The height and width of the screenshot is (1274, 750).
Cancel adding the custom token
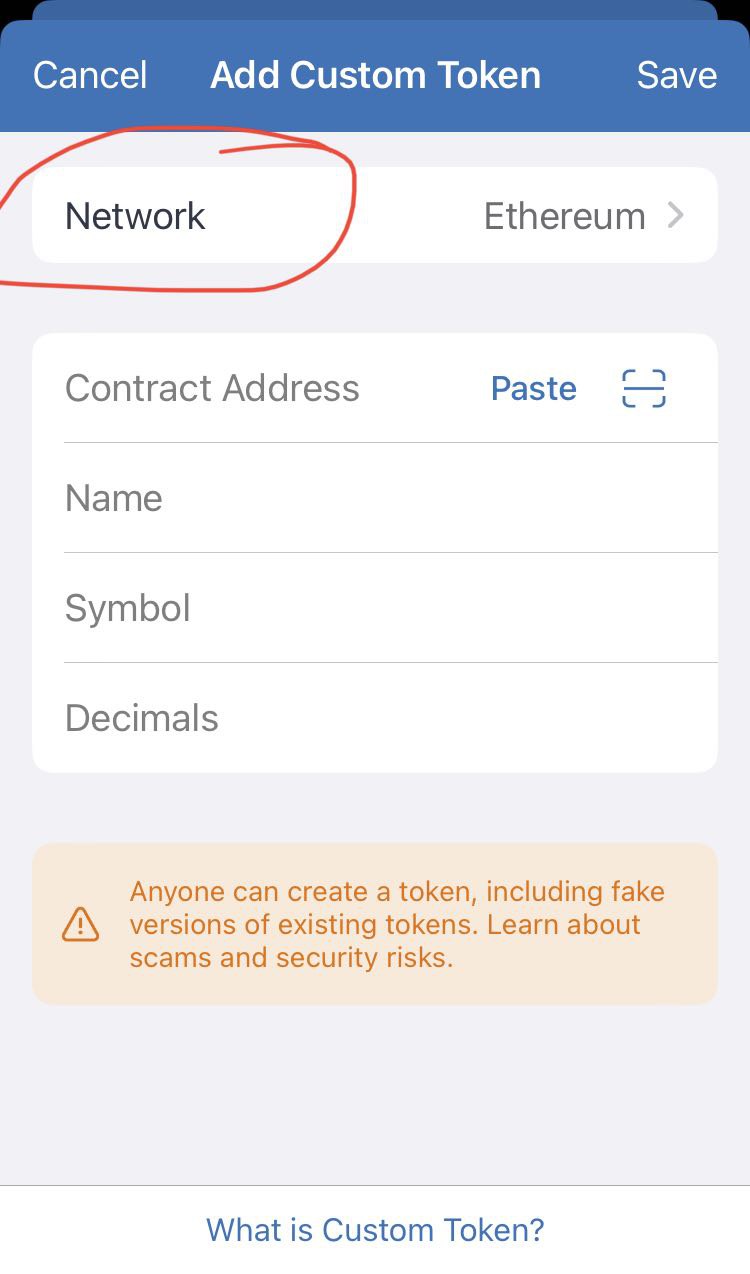click(90, 76)
